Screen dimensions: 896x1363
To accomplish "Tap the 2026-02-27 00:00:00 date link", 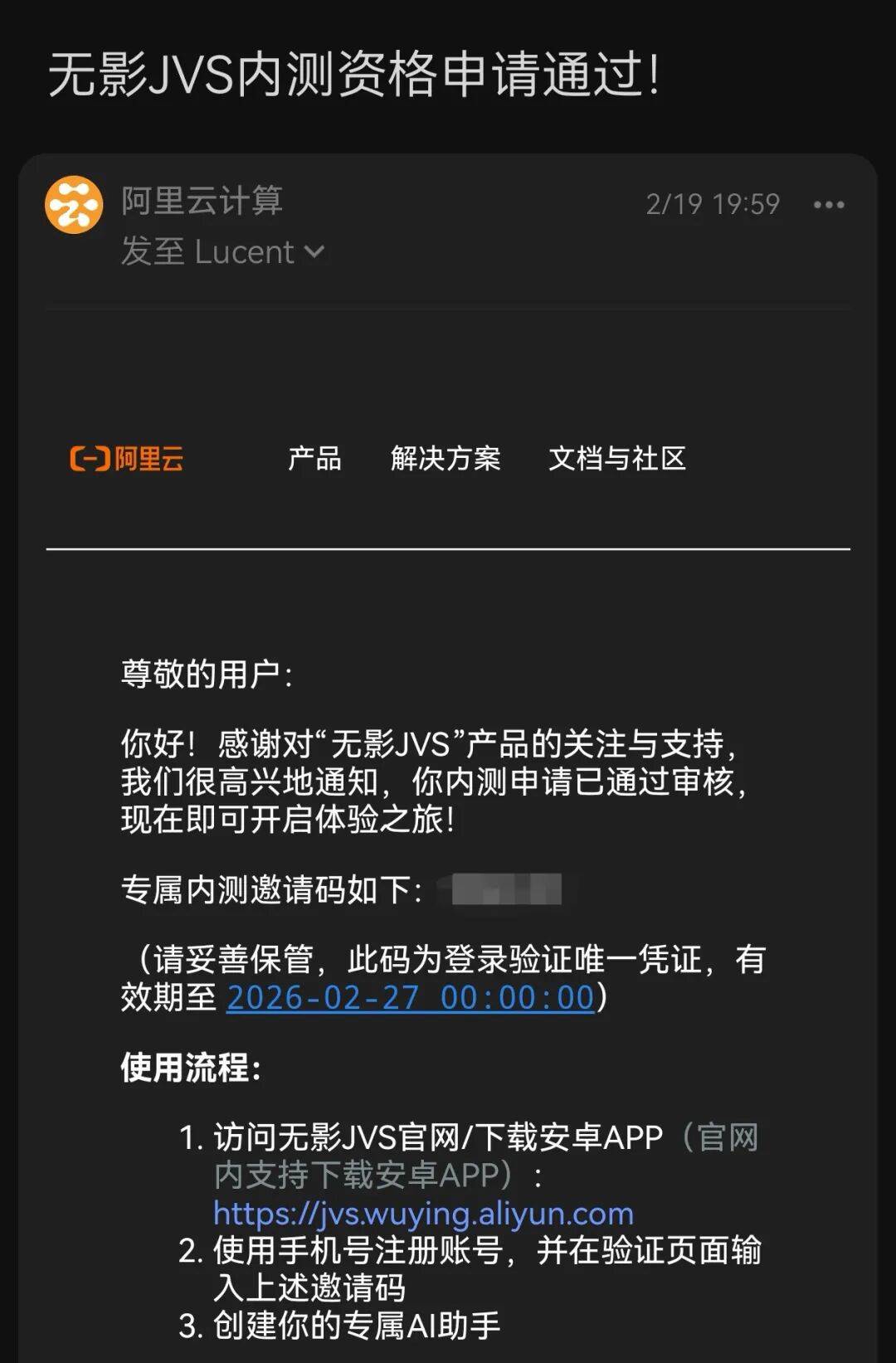I will tap(411, 997).
